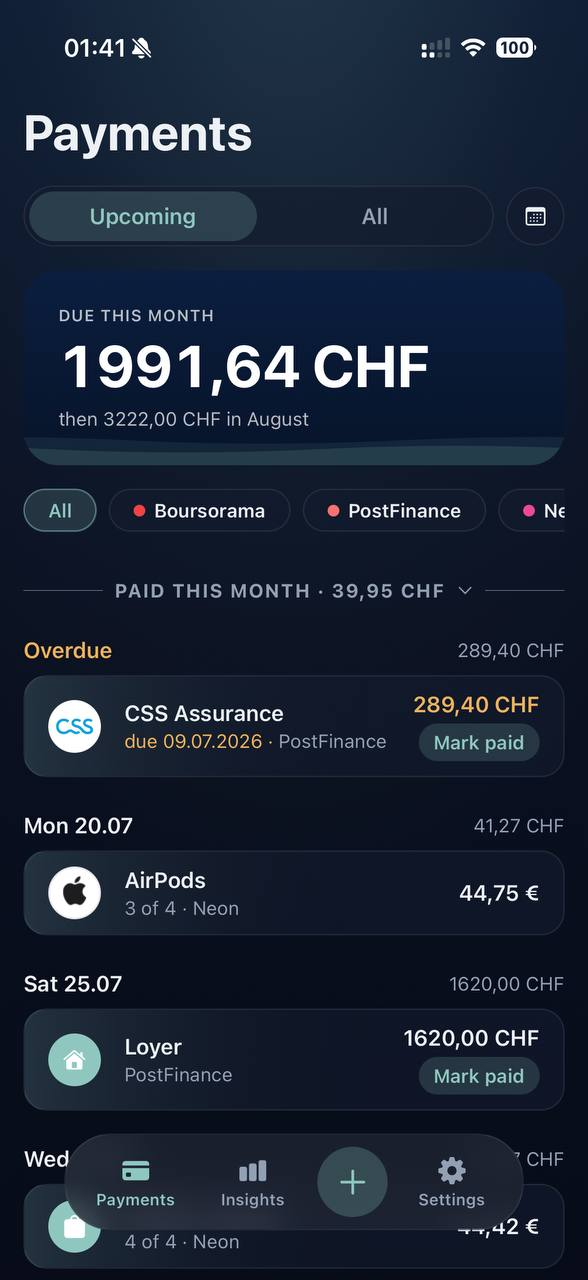Open the CSS Assurance payment card

click(294, 726)
